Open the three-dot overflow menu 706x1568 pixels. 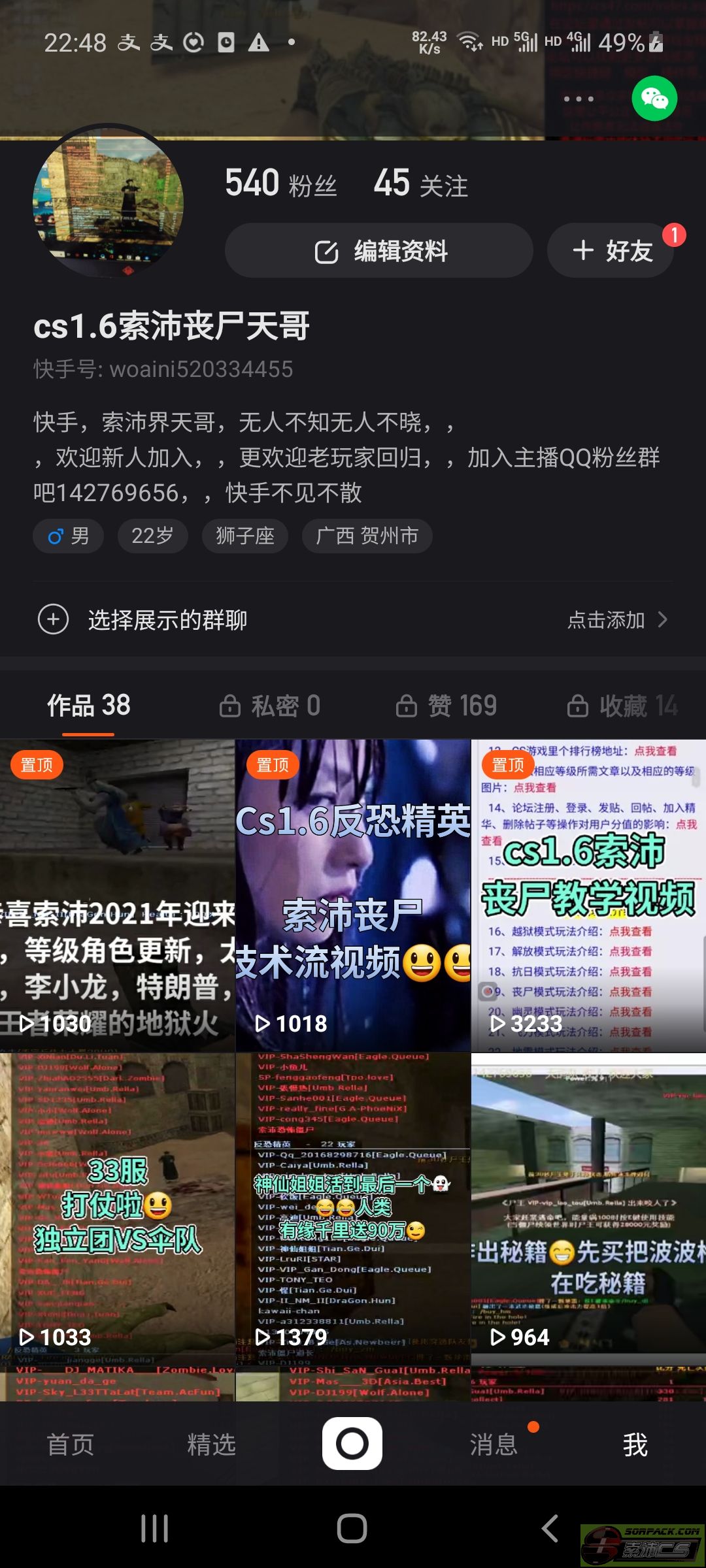coord(579,99)
